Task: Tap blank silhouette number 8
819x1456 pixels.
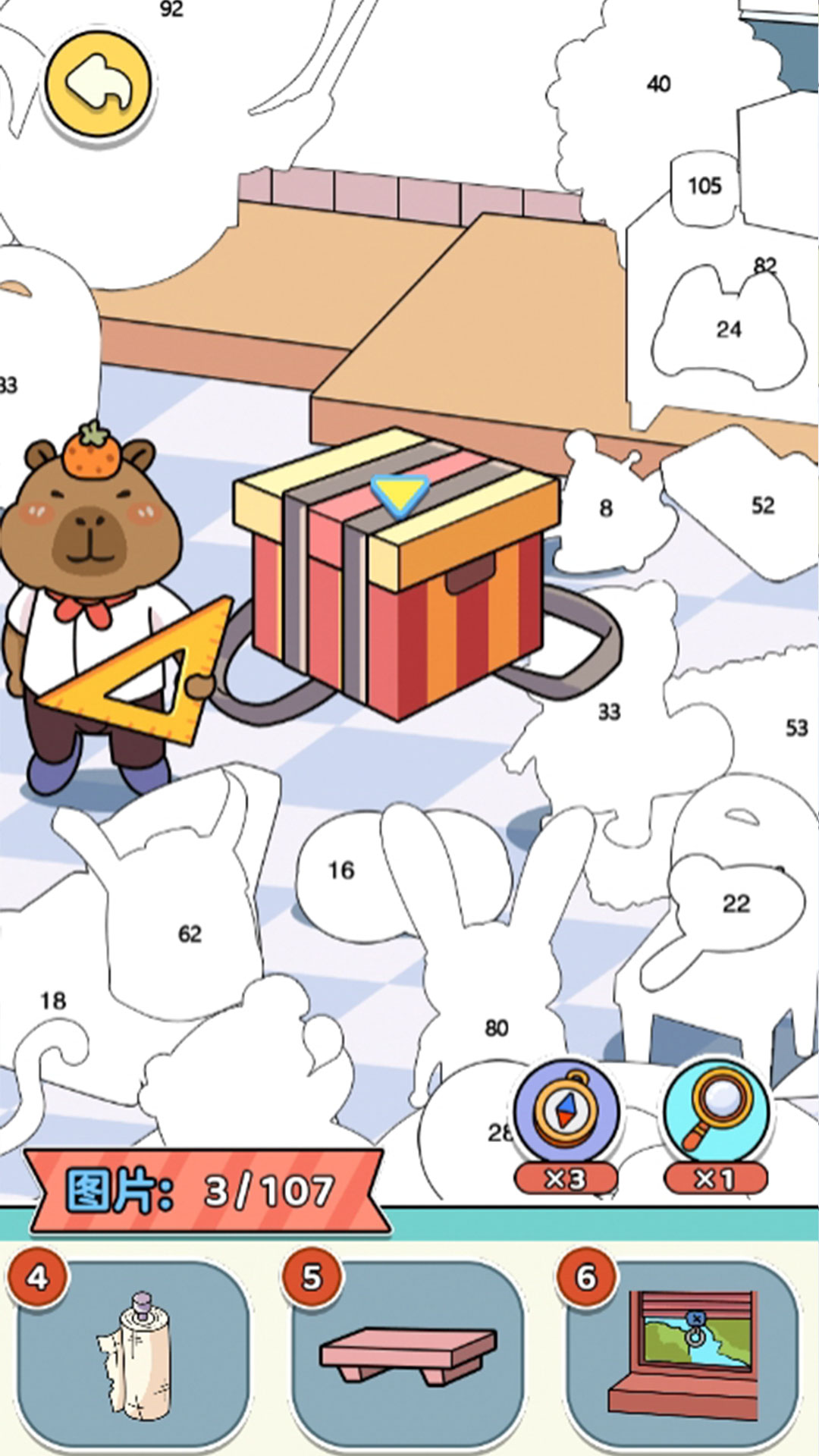Action: coord(605,508)
